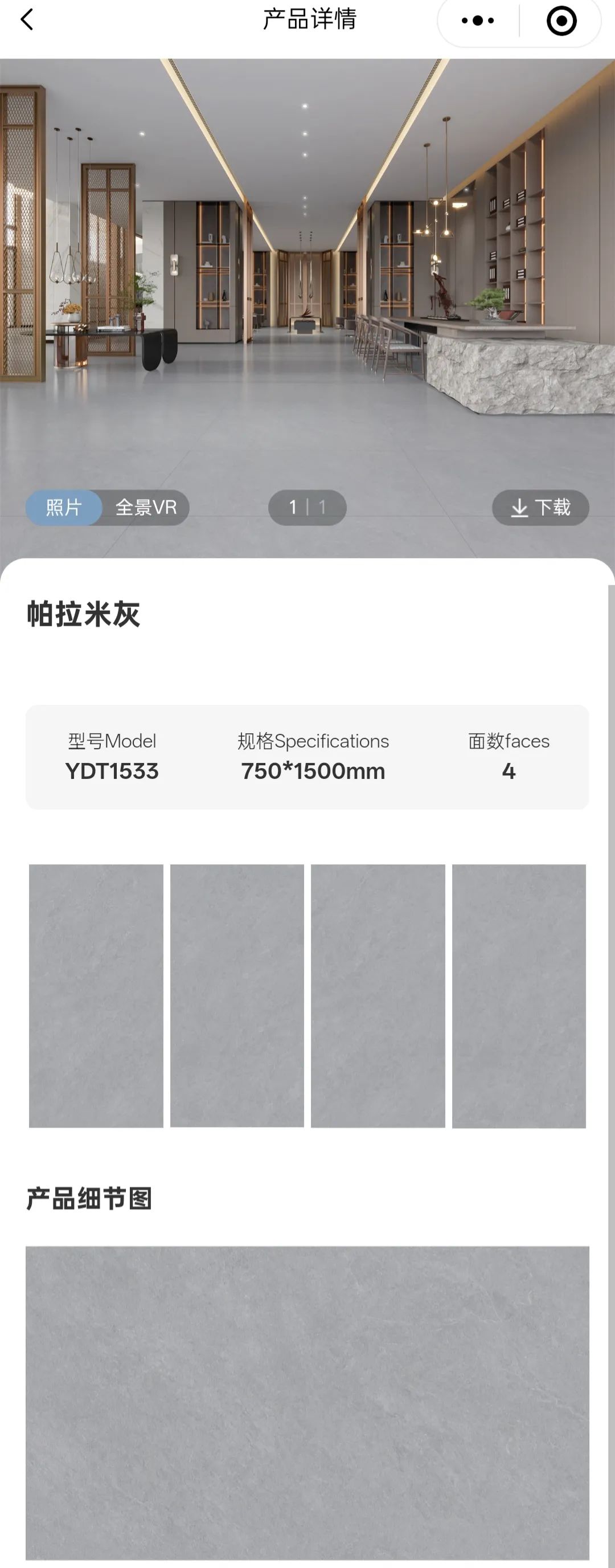
Task: View the first tile face image
Action: tap(96, 995)
